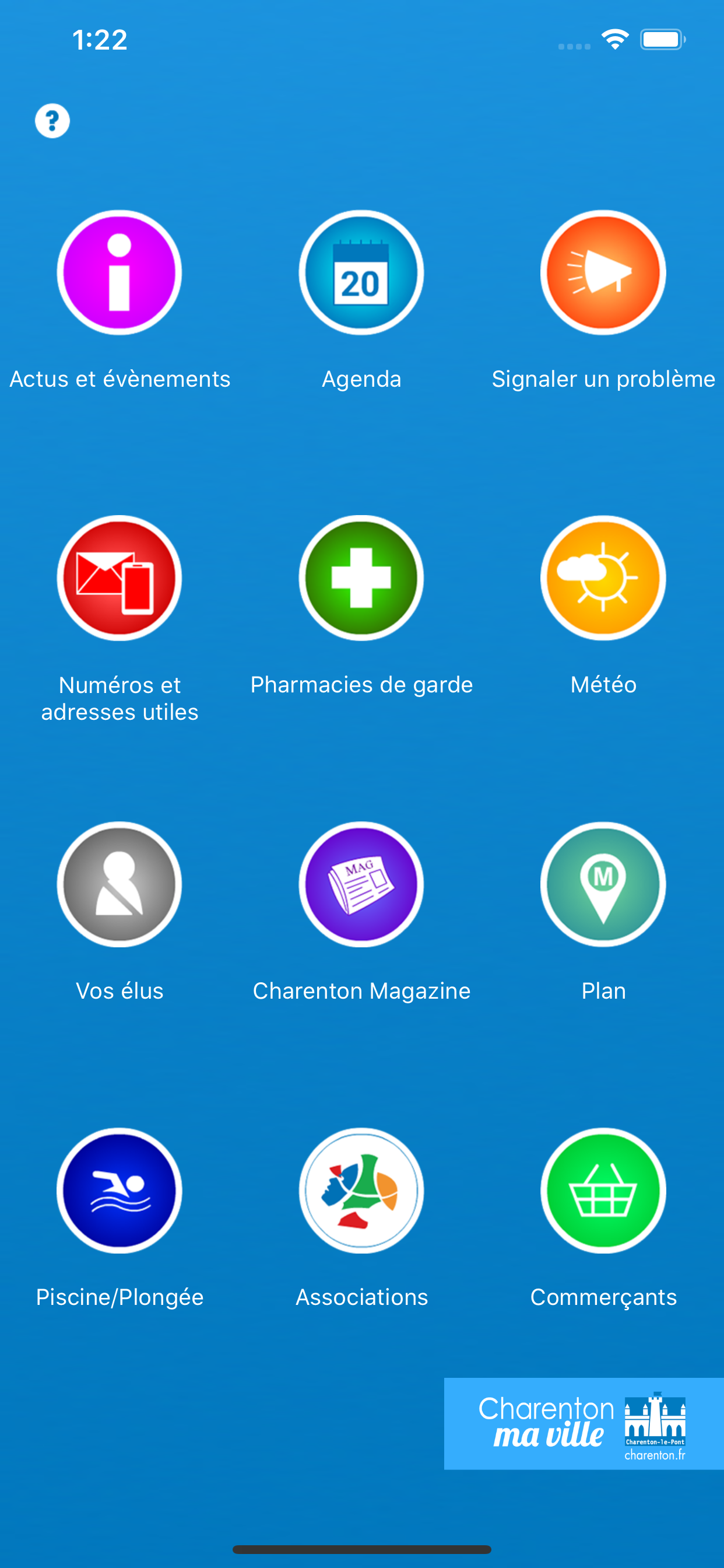Open Vos élus
Viewport: 724px width, 1568px height.
coord(120,884)
